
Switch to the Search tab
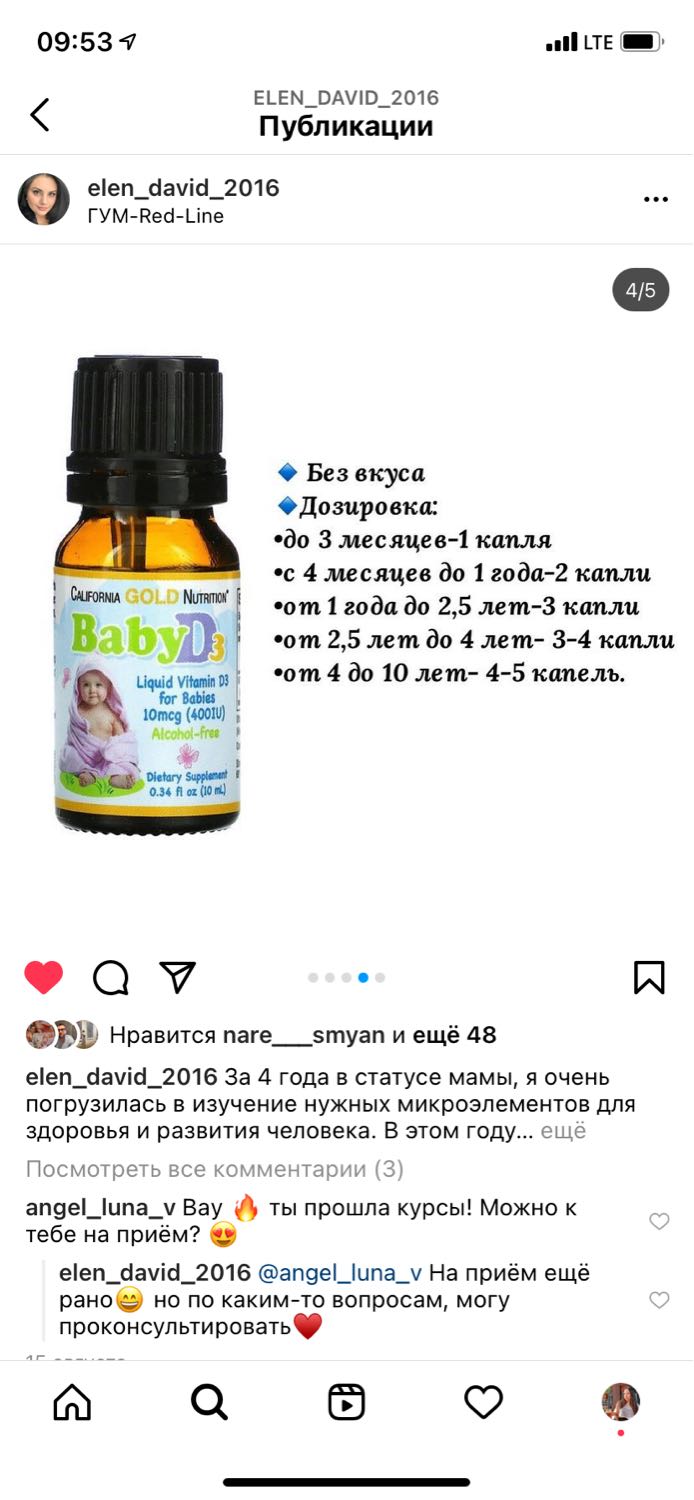tap(209, 1402)
